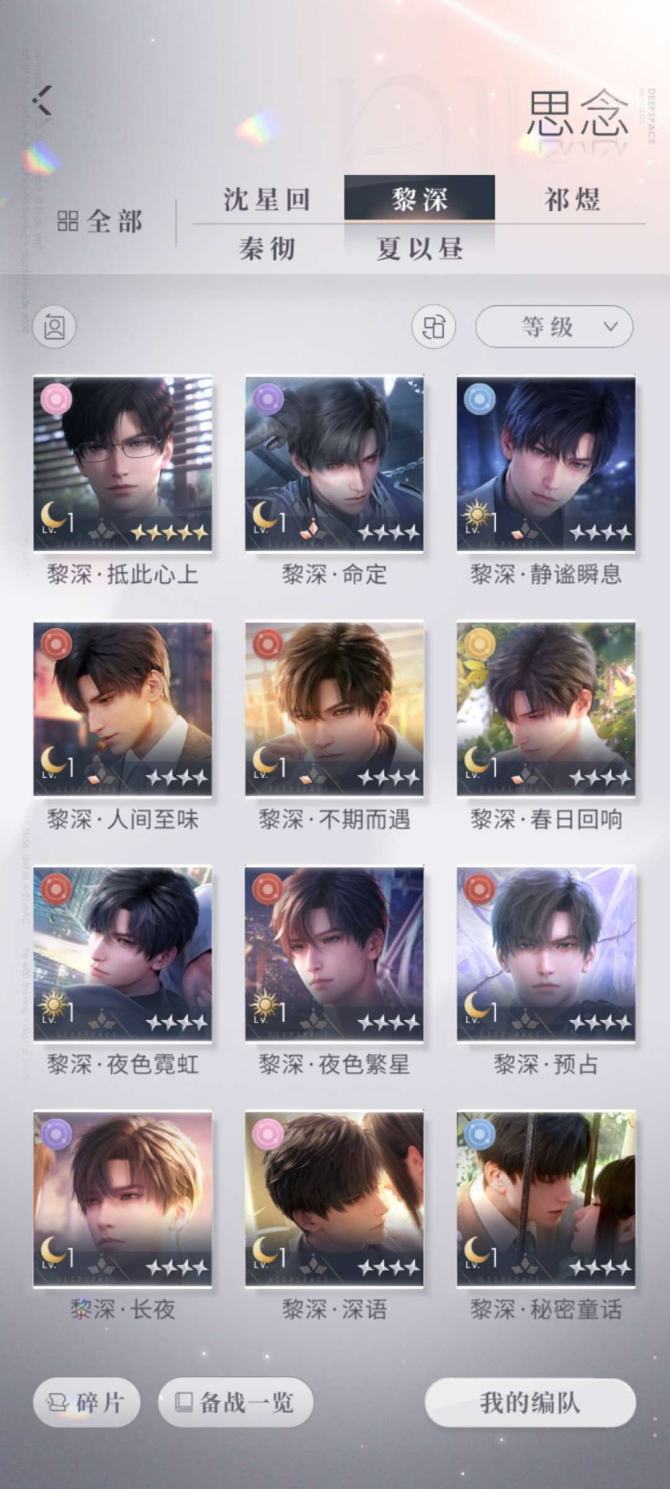Open the card 黎深·不期而遇
The height and width of the screenshot is (1489, 670).
[334, 709]
